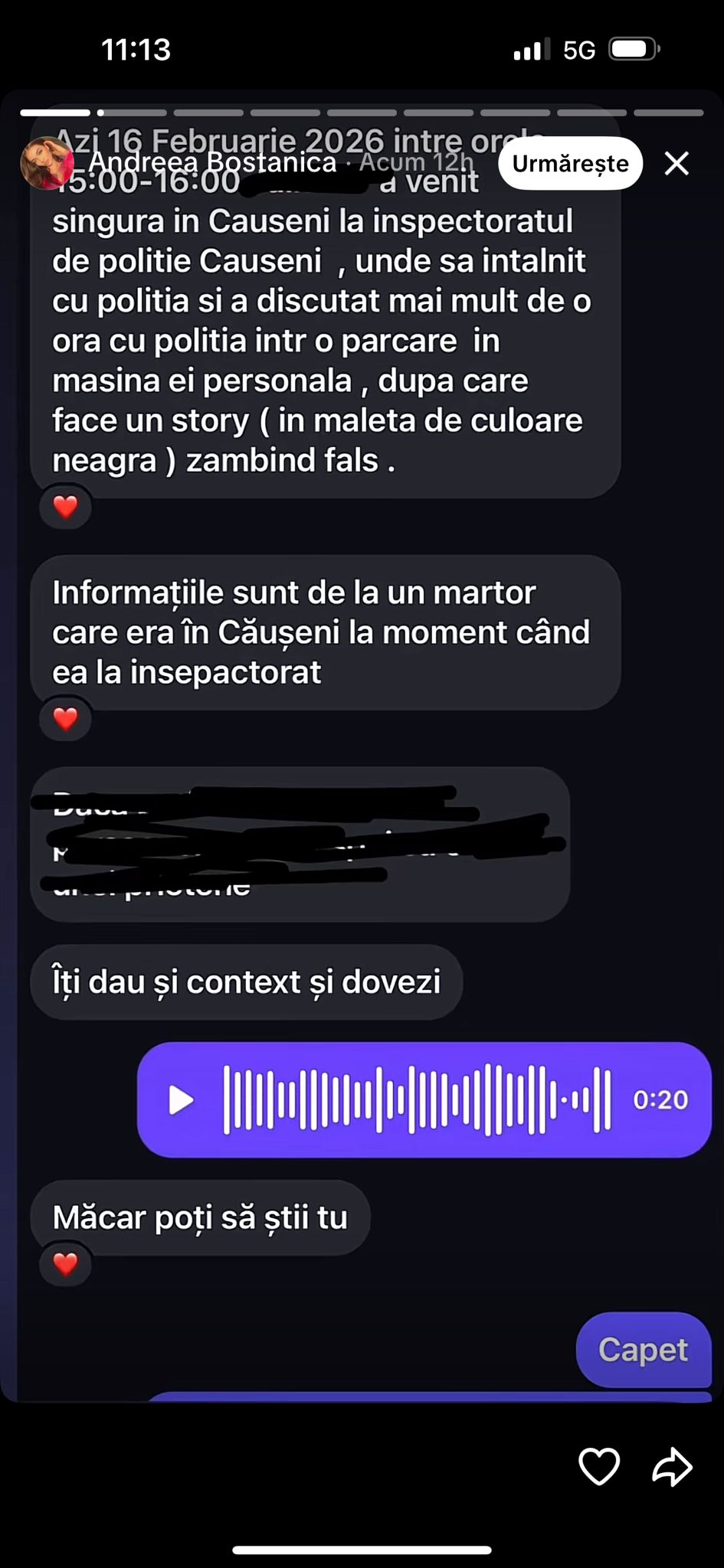Share this story via arrow icon
This screenshot has width=724, height=1568.
[672, 1467]
